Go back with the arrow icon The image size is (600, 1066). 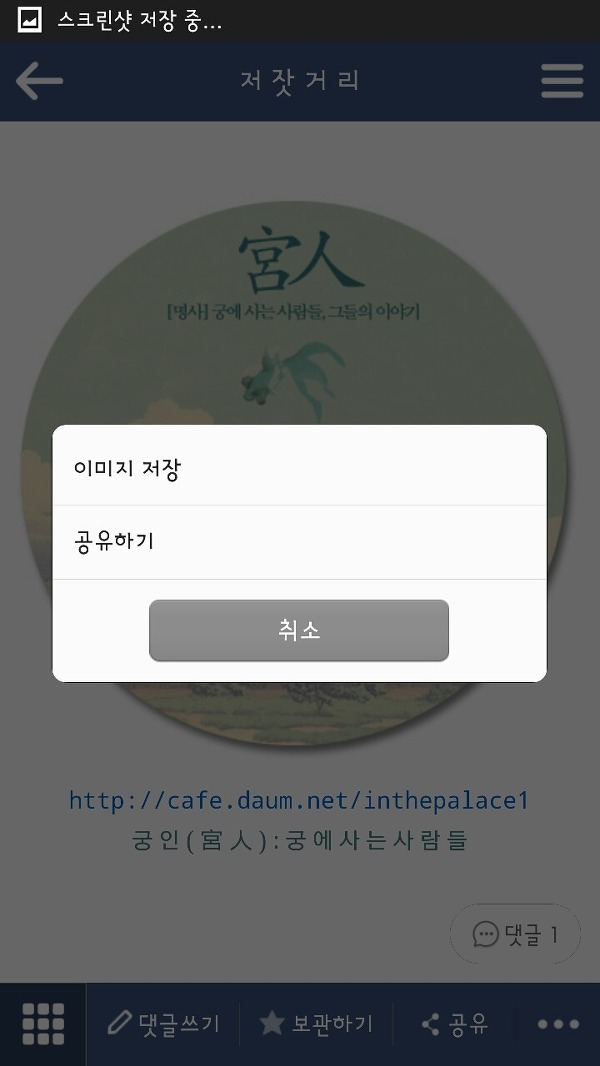pyautogui.click(x=40, y=81)
